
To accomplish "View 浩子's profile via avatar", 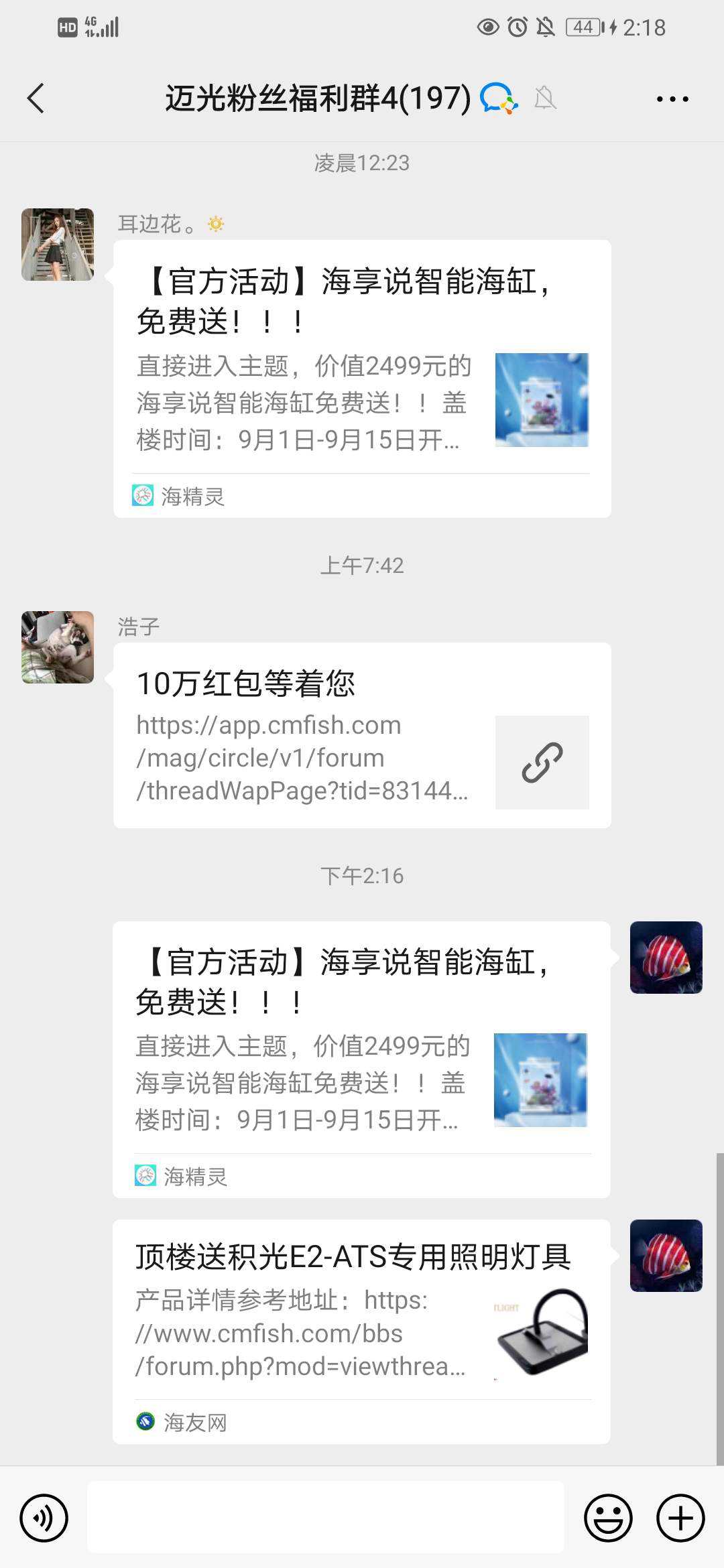I will [x=58, y=647].
